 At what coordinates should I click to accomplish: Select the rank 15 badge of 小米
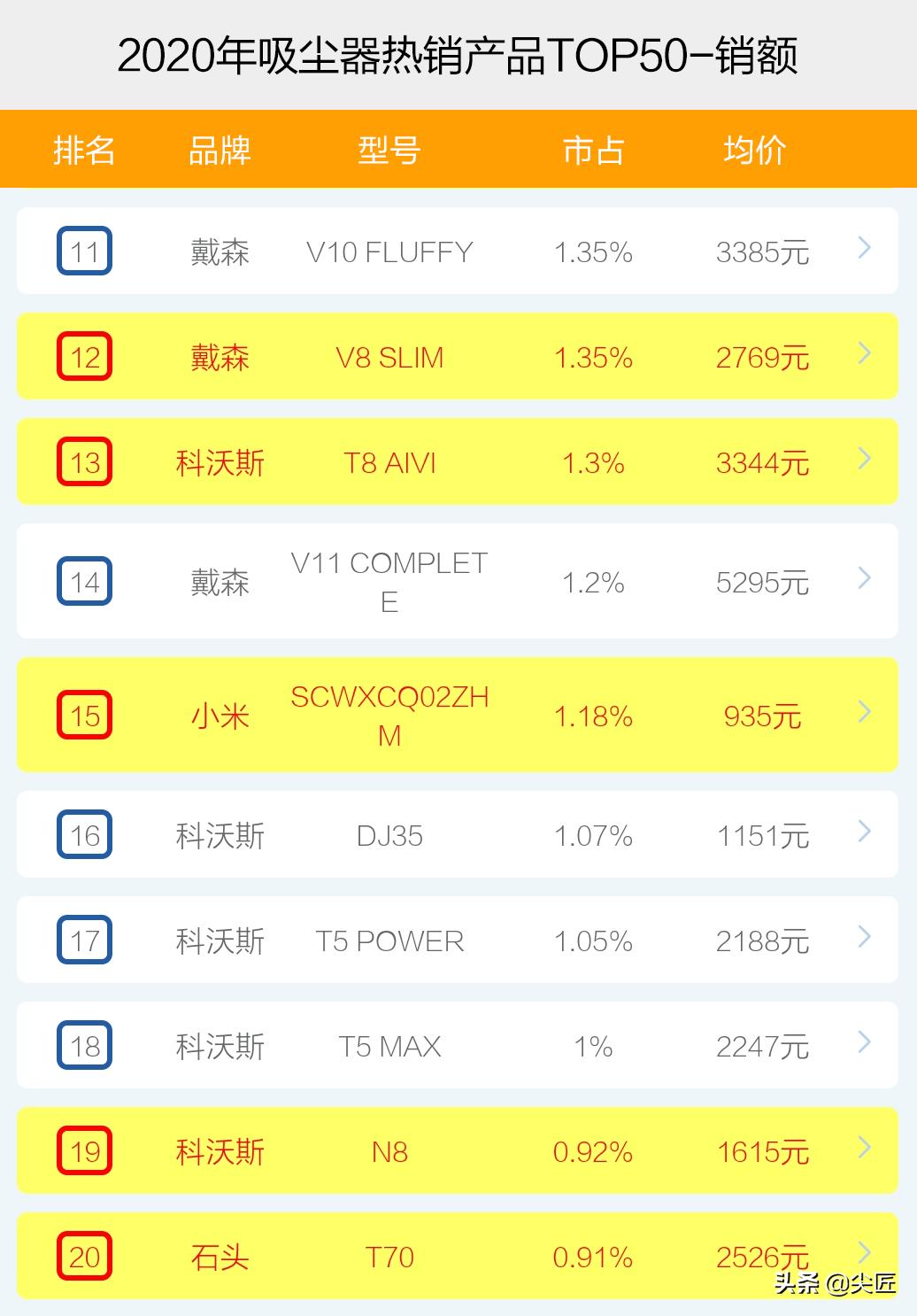(x=84, y=715)
